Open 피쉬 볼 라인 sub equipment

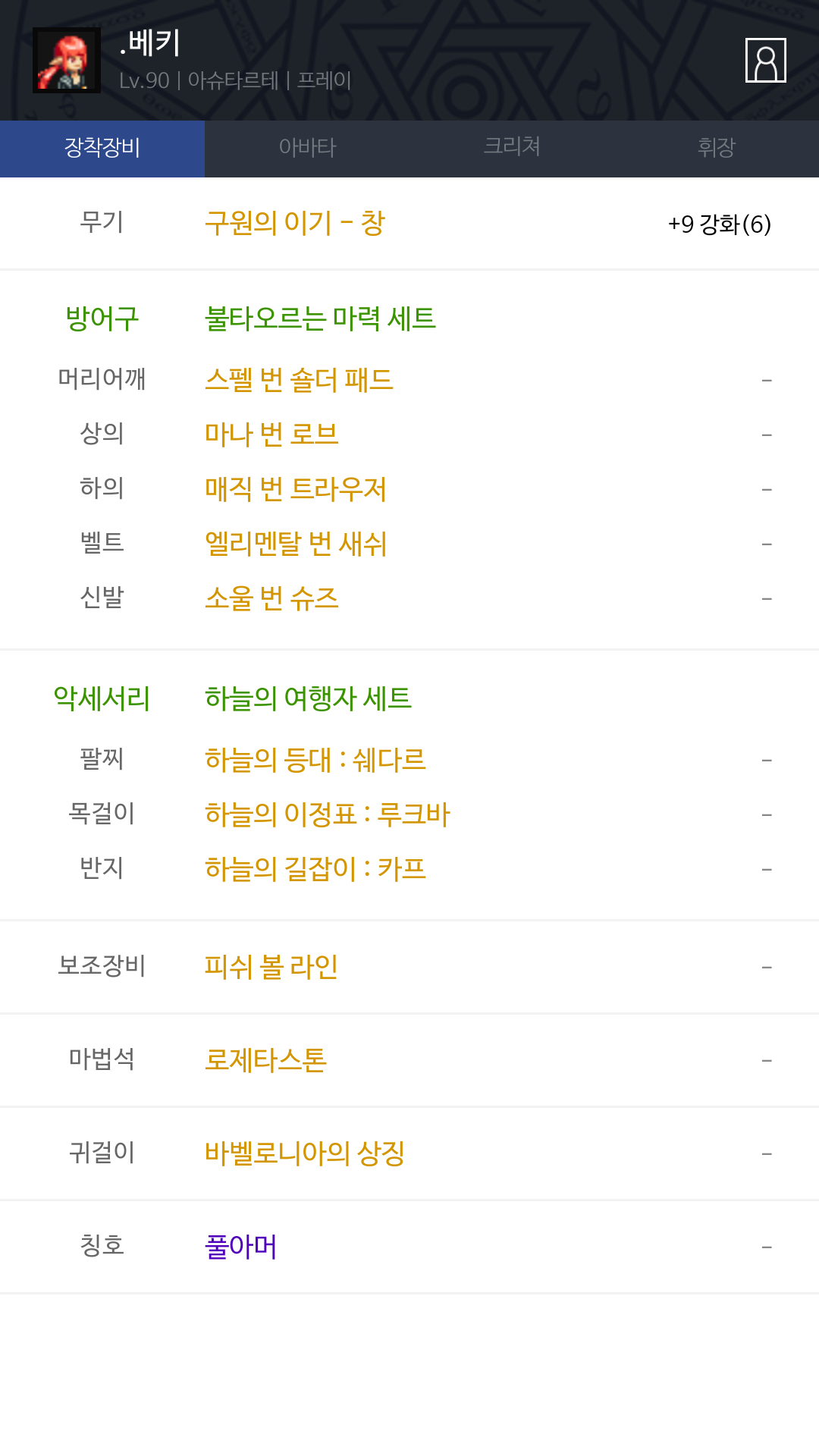pos(271,967)
